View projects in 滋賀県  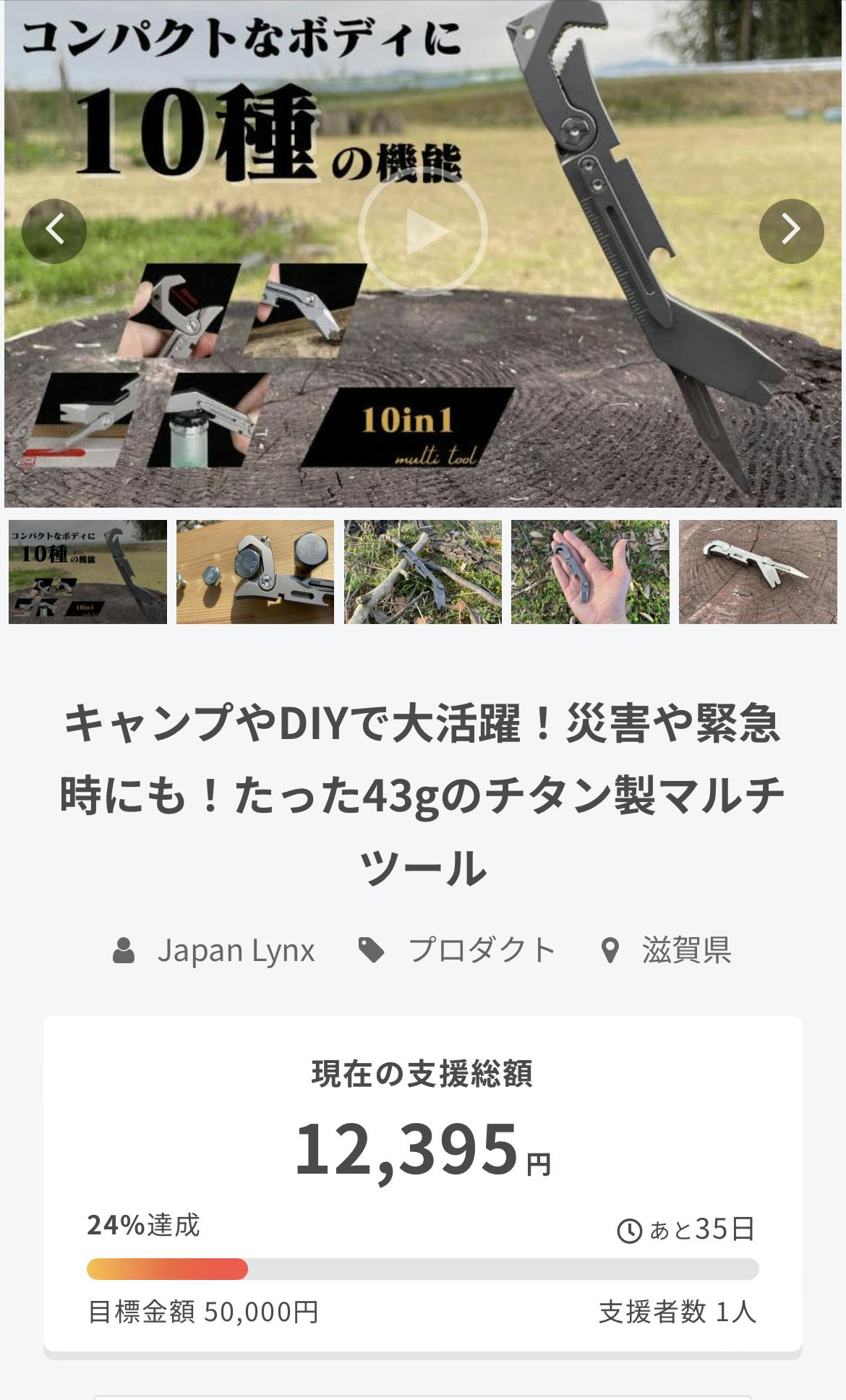pos(686,950)
